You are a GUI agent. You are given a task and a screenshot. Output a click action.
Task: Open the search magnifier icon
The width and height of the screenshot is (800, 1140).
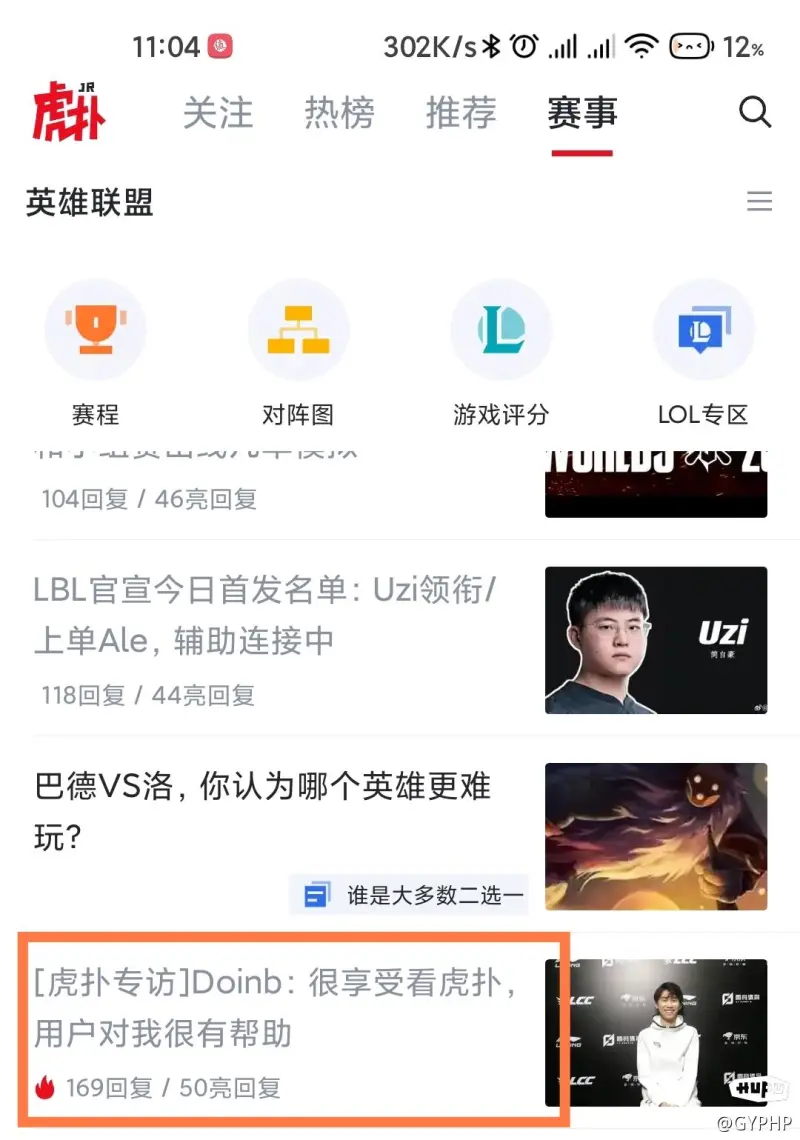click(755, 112)
